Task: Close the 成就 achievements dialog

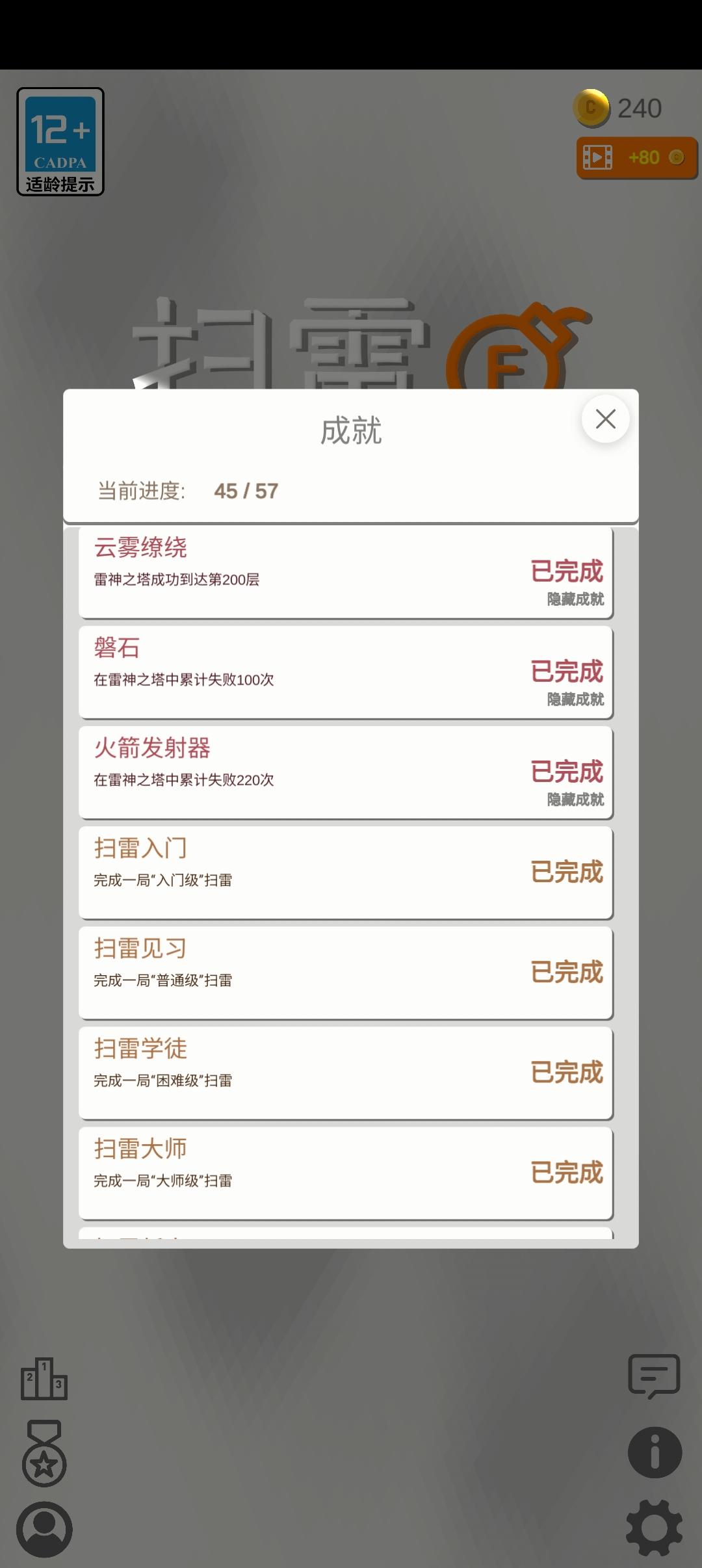Action: [x=606, y=419]
